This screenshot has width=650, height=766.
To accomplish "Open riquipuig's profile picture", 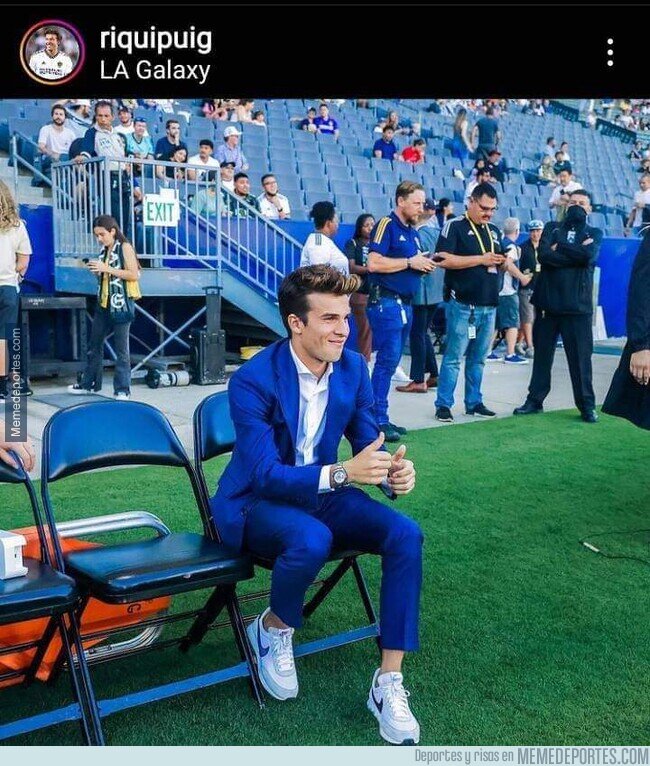I will tap(52, 52).
